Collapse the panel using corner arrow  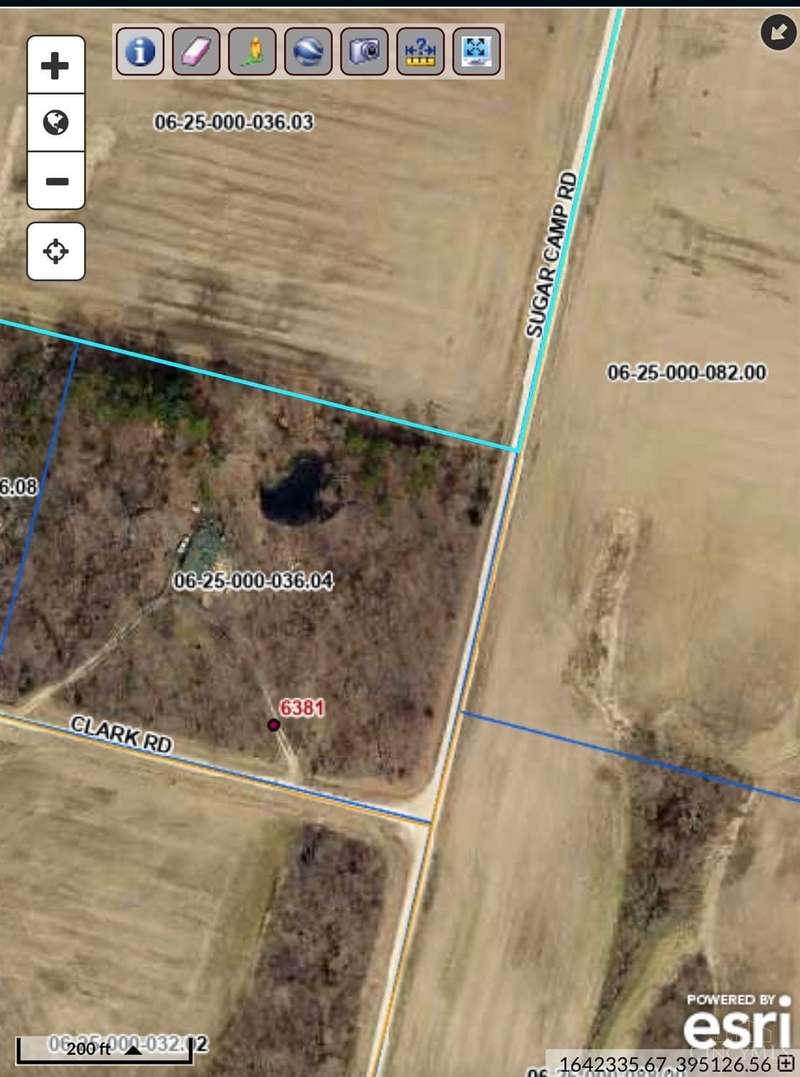point(777,32)
